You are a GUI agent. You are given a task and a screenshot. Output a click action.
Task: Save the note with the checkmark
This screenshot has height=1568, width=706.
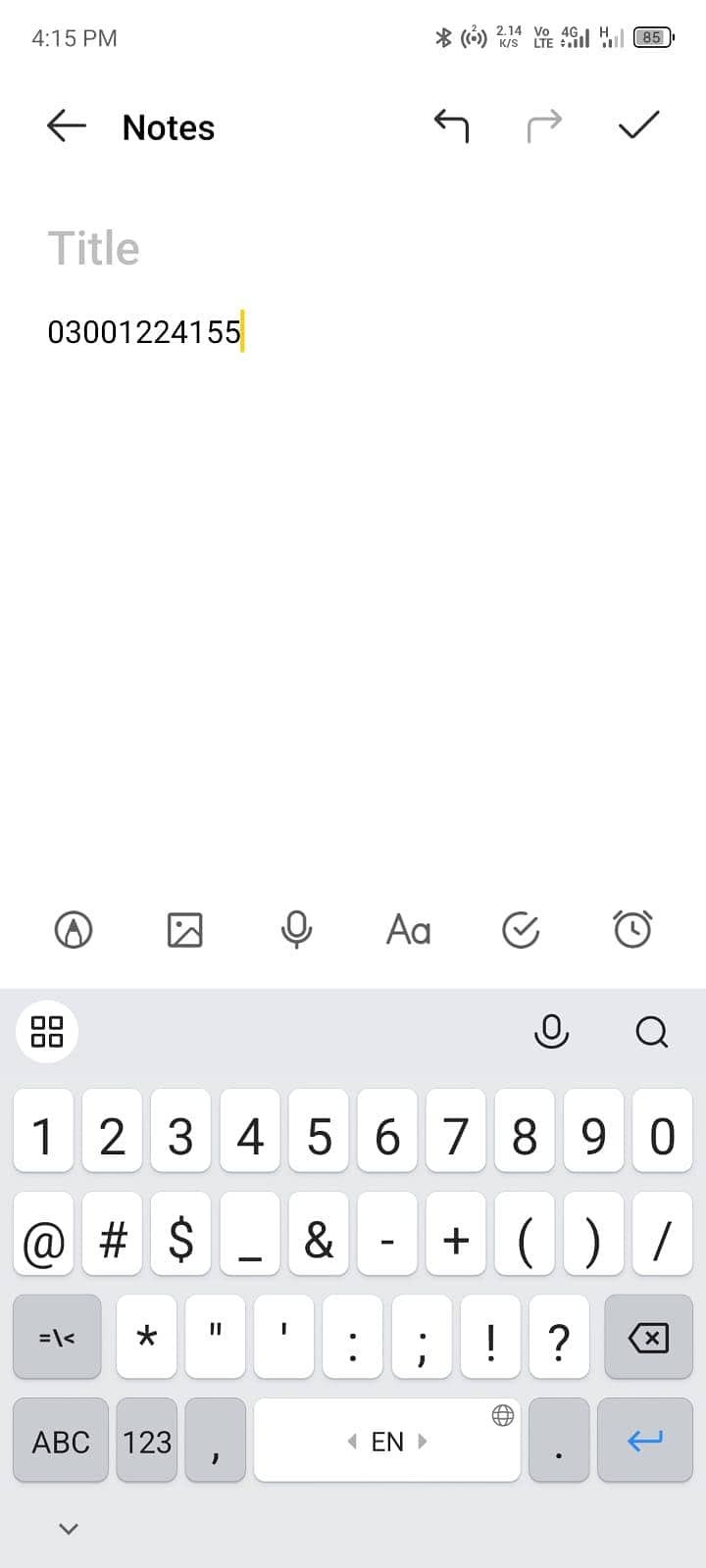coord(639,125)
